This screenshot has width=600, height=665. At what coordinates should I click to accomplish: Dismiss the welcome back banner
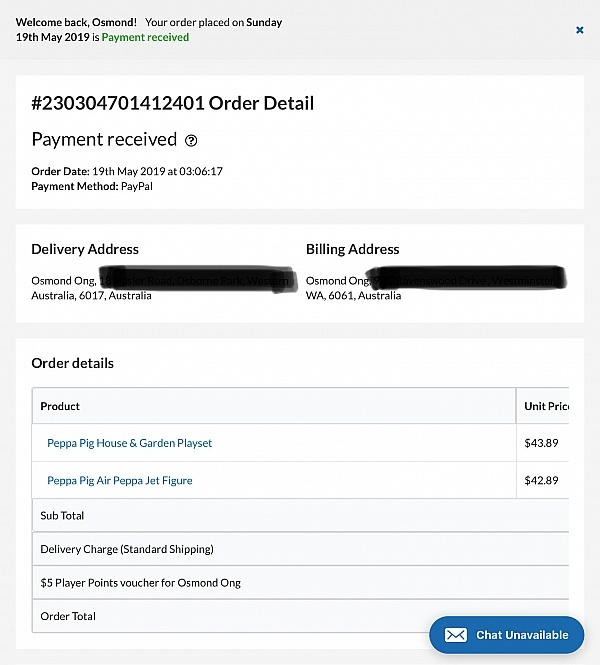[579, 30]
